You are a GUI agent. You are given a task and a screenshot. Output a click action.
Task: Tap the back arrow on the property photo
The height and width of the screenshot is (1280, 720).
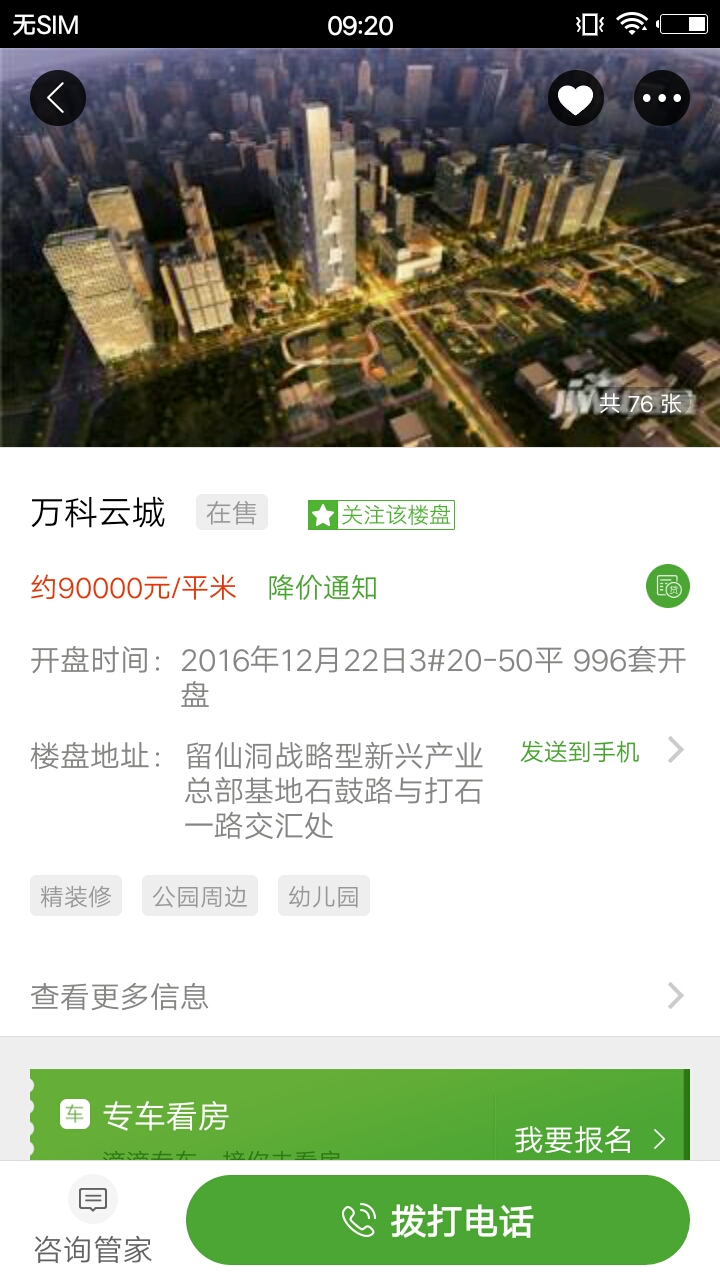pyautogui.click(x=57, y=97)
